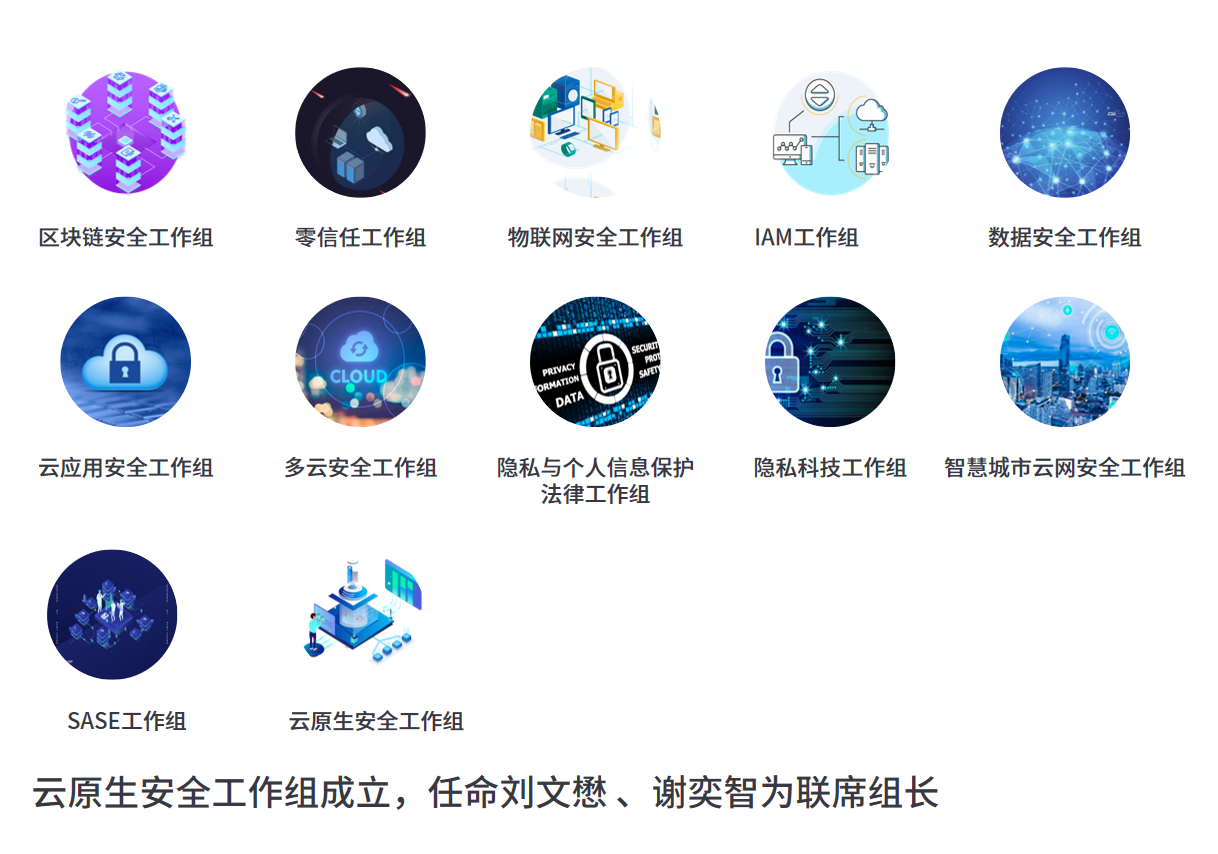Open the article on 云原生安全工作组成立
This screenshot has width=1218, height=854.
485,793
